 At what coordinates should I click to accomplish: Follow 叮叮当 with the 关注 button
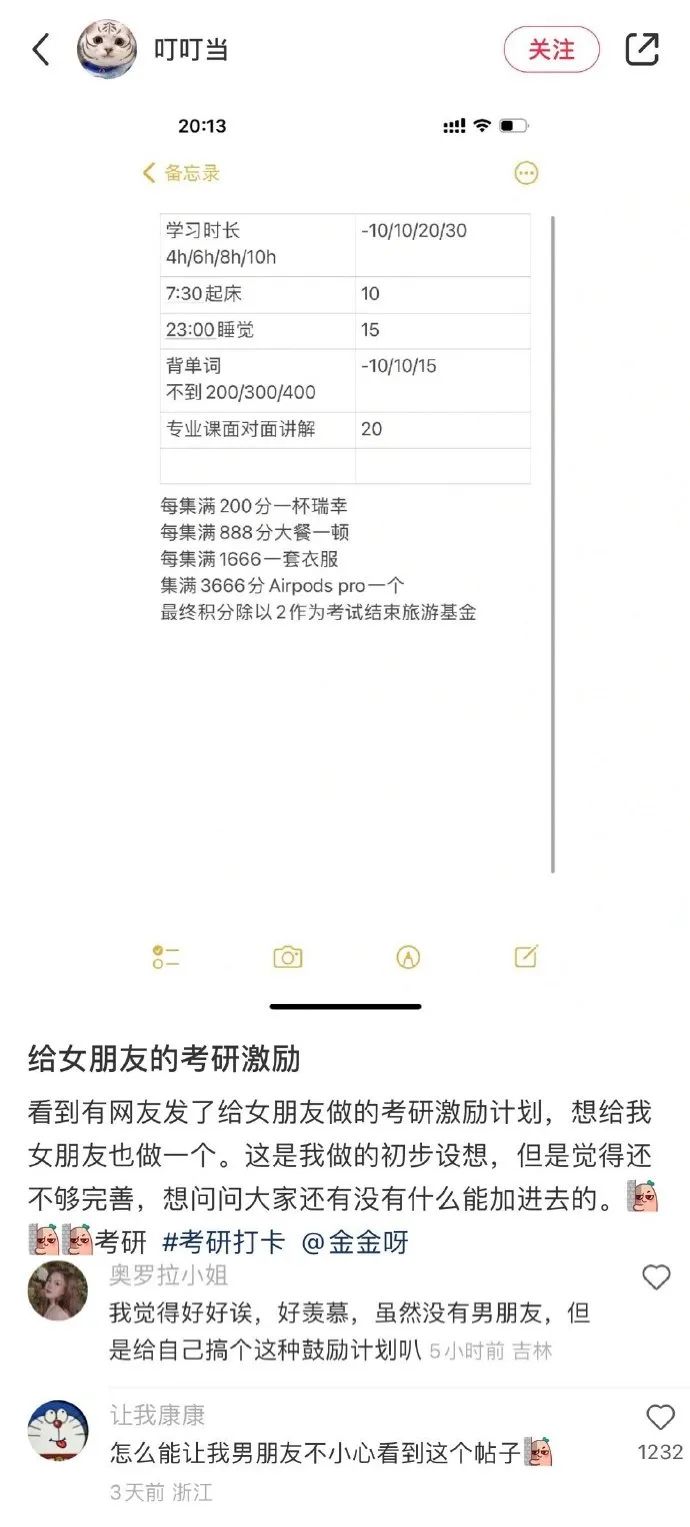coord(551,49)
